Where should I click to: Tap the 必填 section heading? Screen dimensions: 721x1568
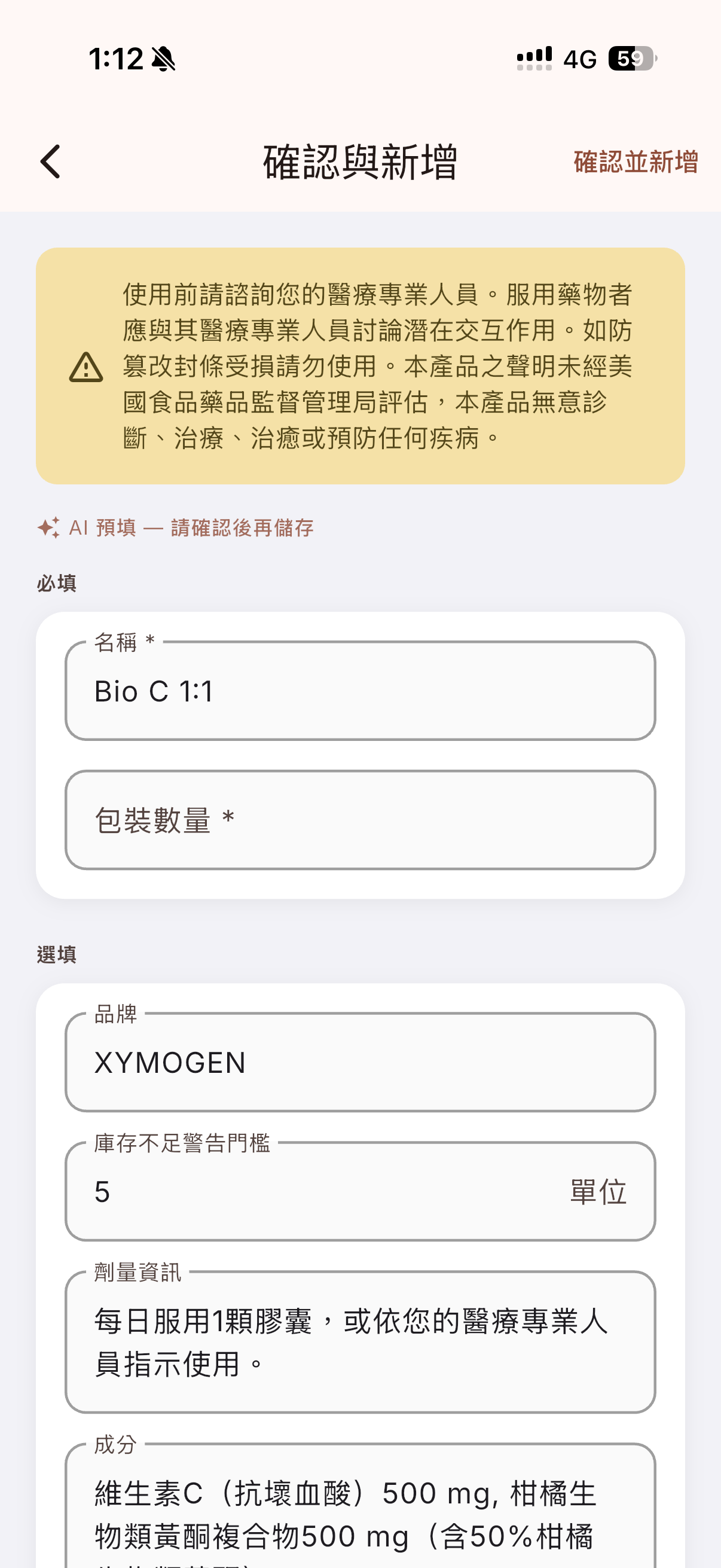point(56,582)
